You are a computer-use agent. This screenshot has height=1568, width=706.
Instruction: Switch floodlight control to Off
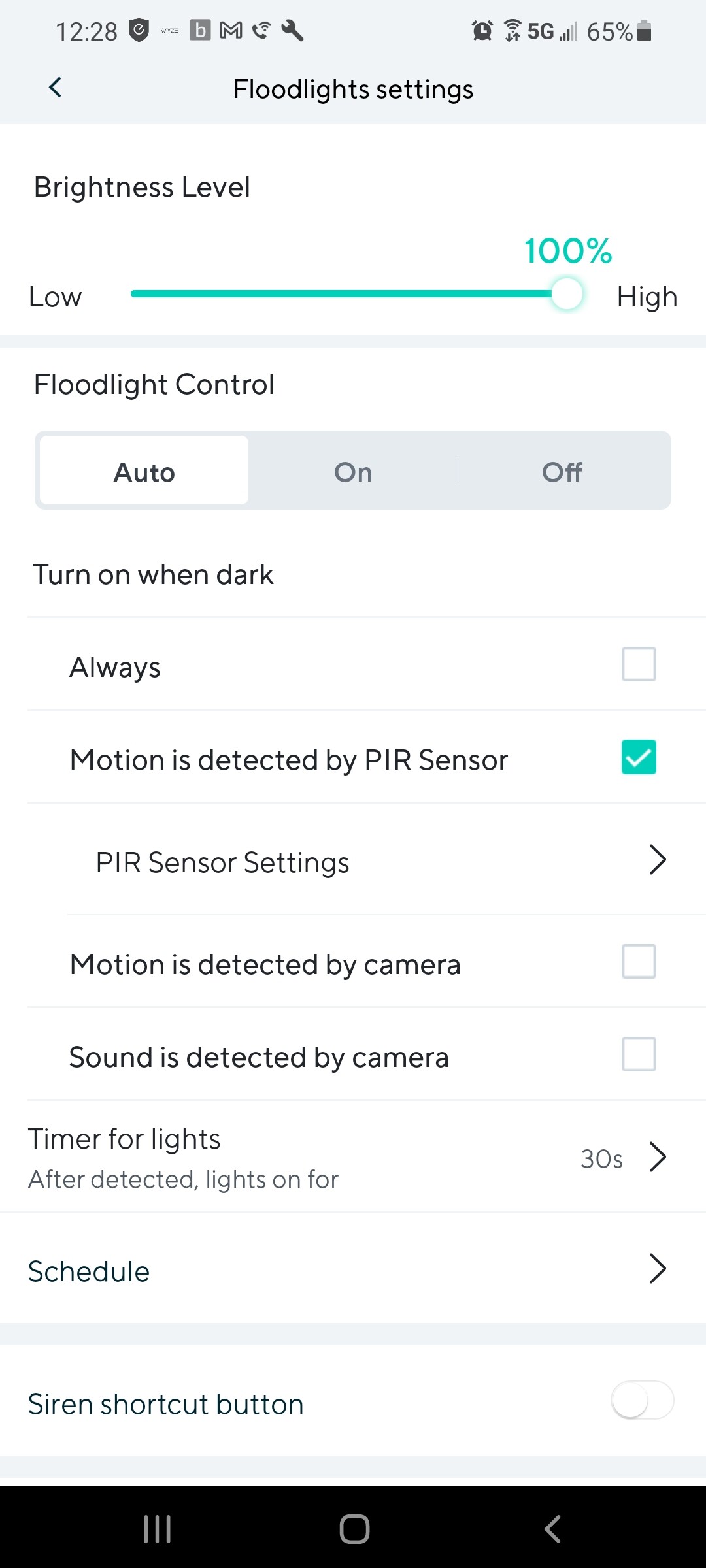click(562, 471)
